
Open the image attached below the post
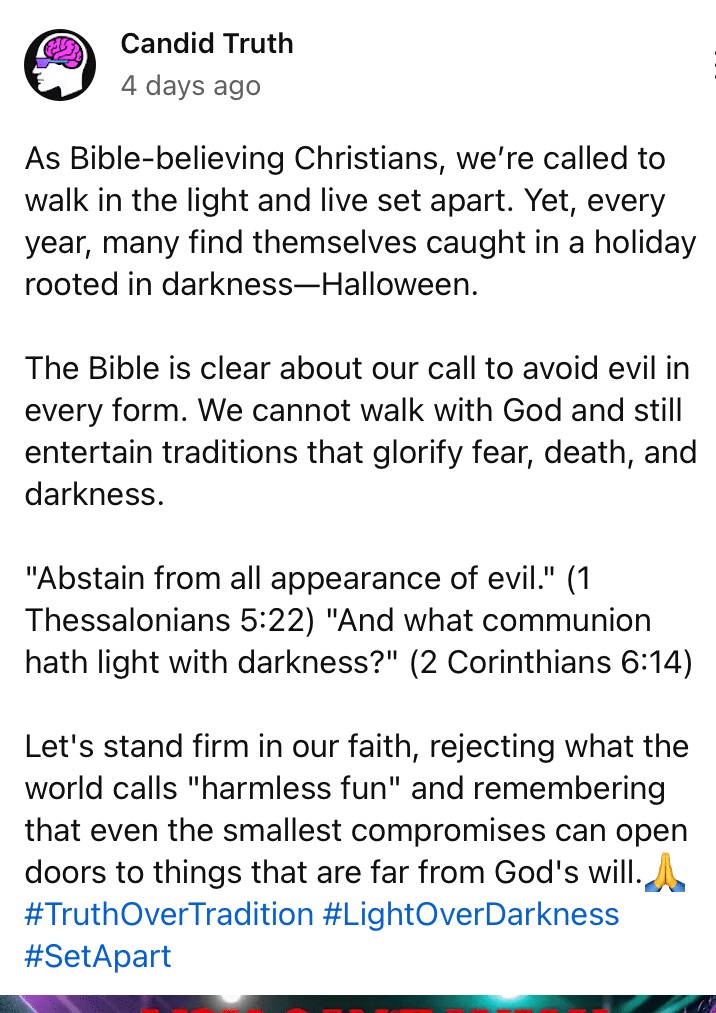coord(358,1004)
